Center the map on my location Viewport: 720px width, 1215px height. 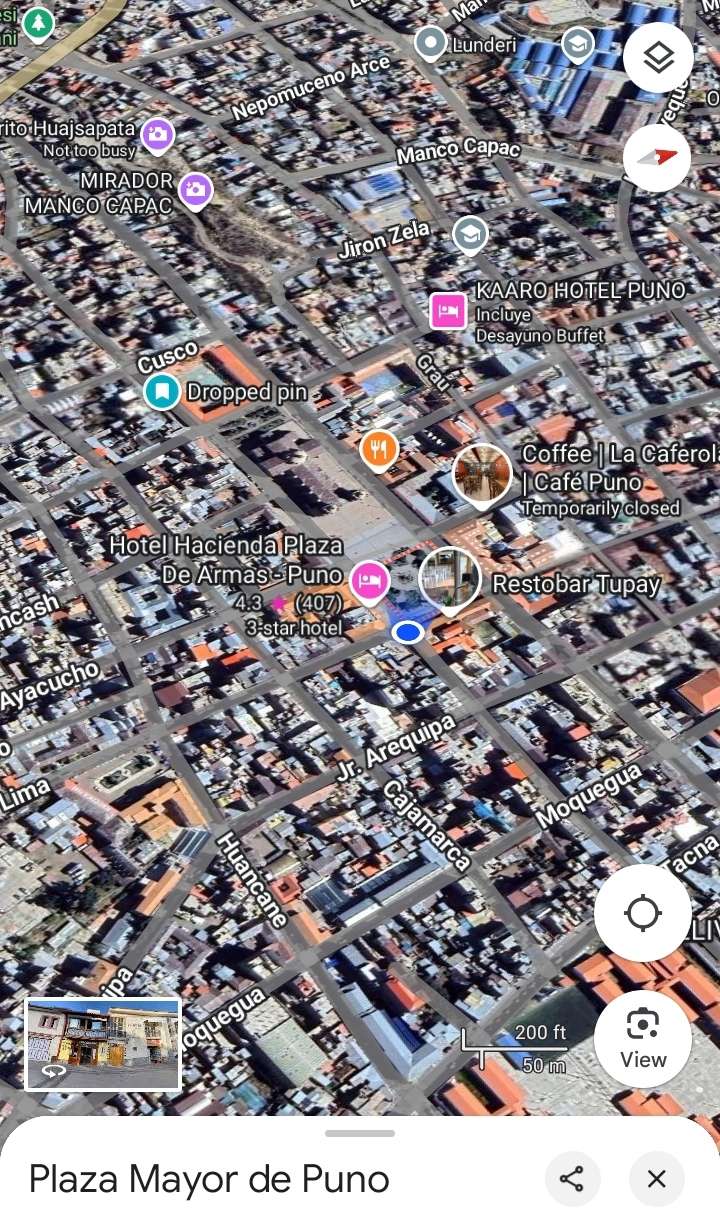click(x=642, y=913)
